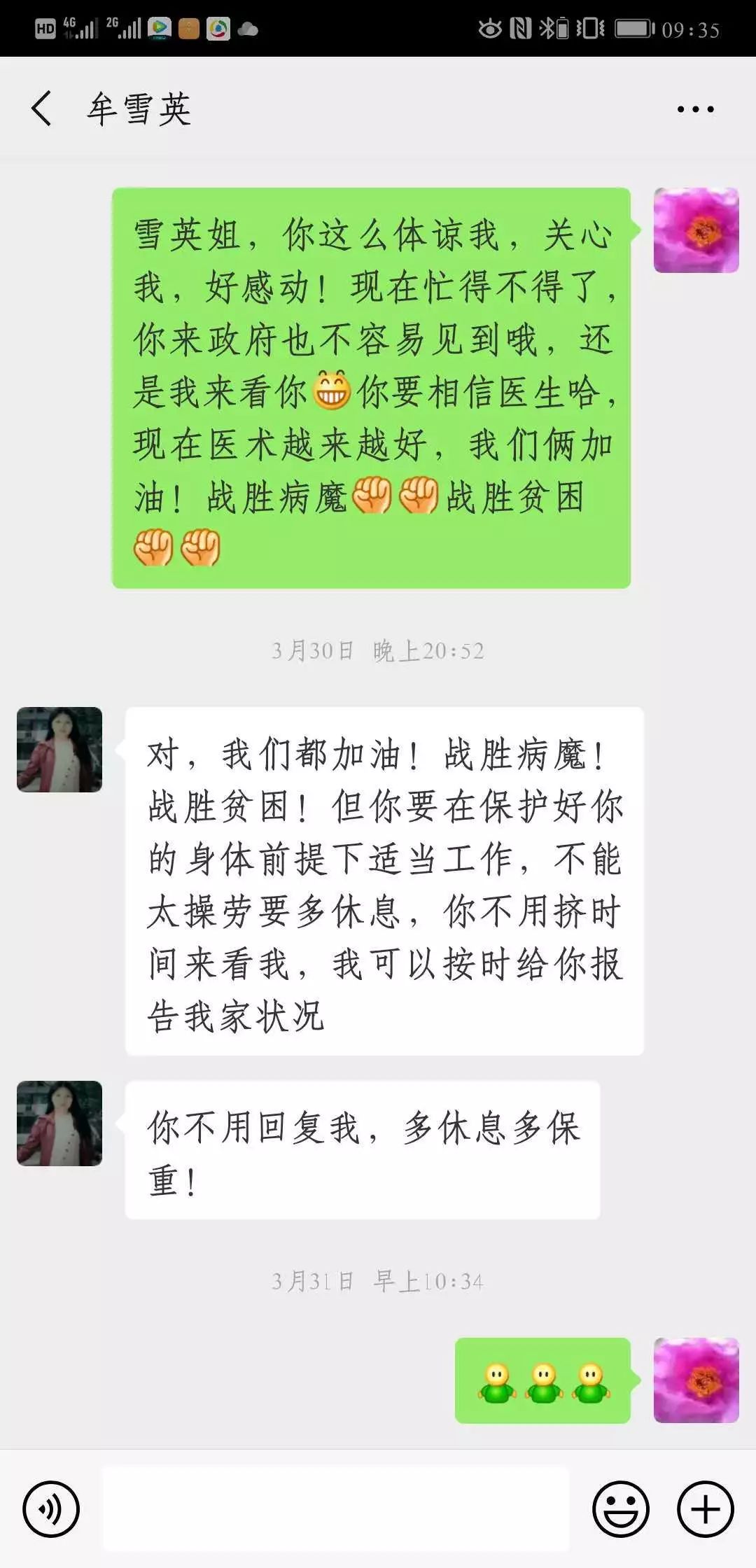Go back from the chat with 牟雪英
Viewport: 756px width, 1568px height.
point(42,109)
